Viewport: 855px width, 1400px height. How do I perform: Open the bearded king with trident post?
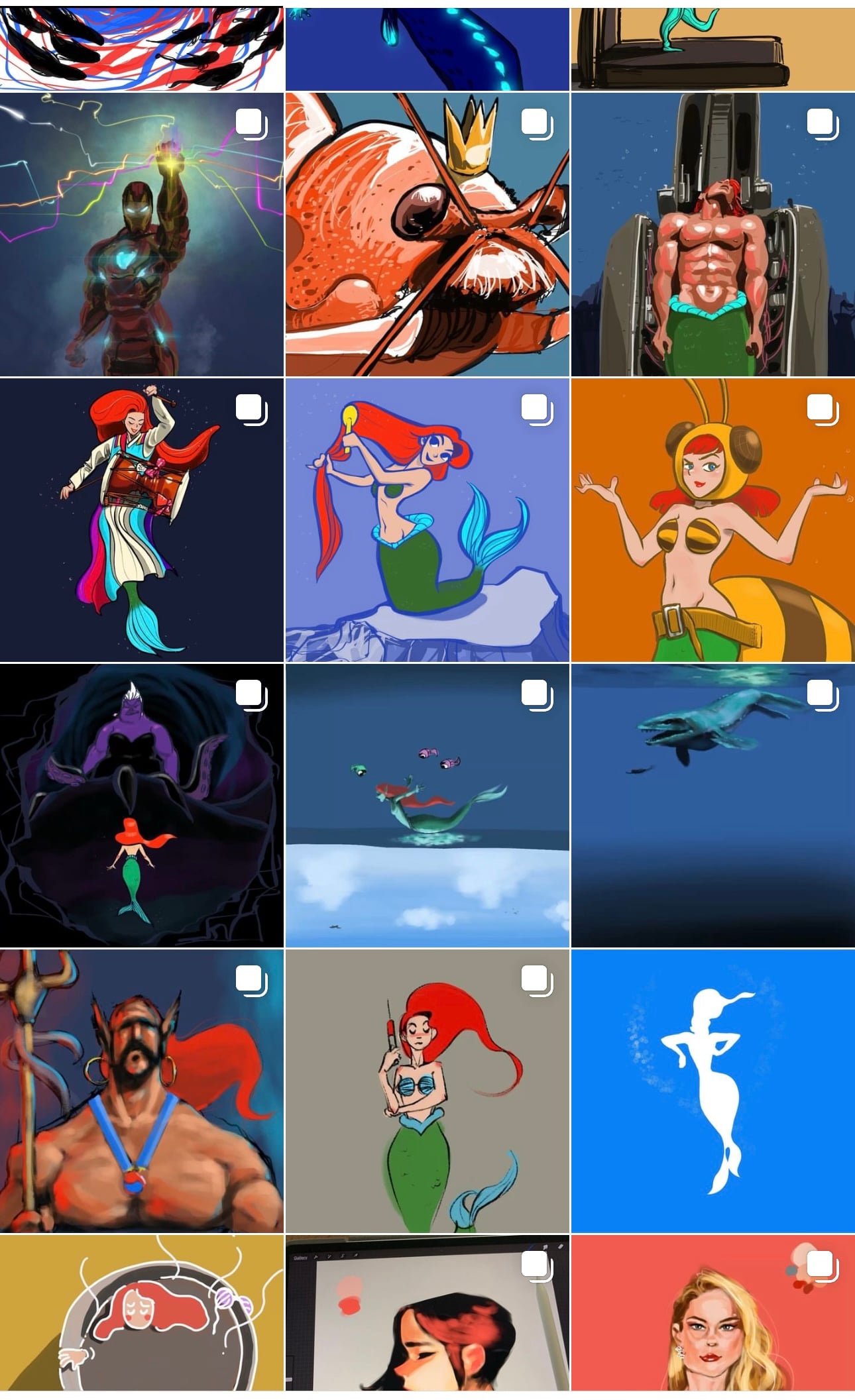click(x=141, y=1091)
